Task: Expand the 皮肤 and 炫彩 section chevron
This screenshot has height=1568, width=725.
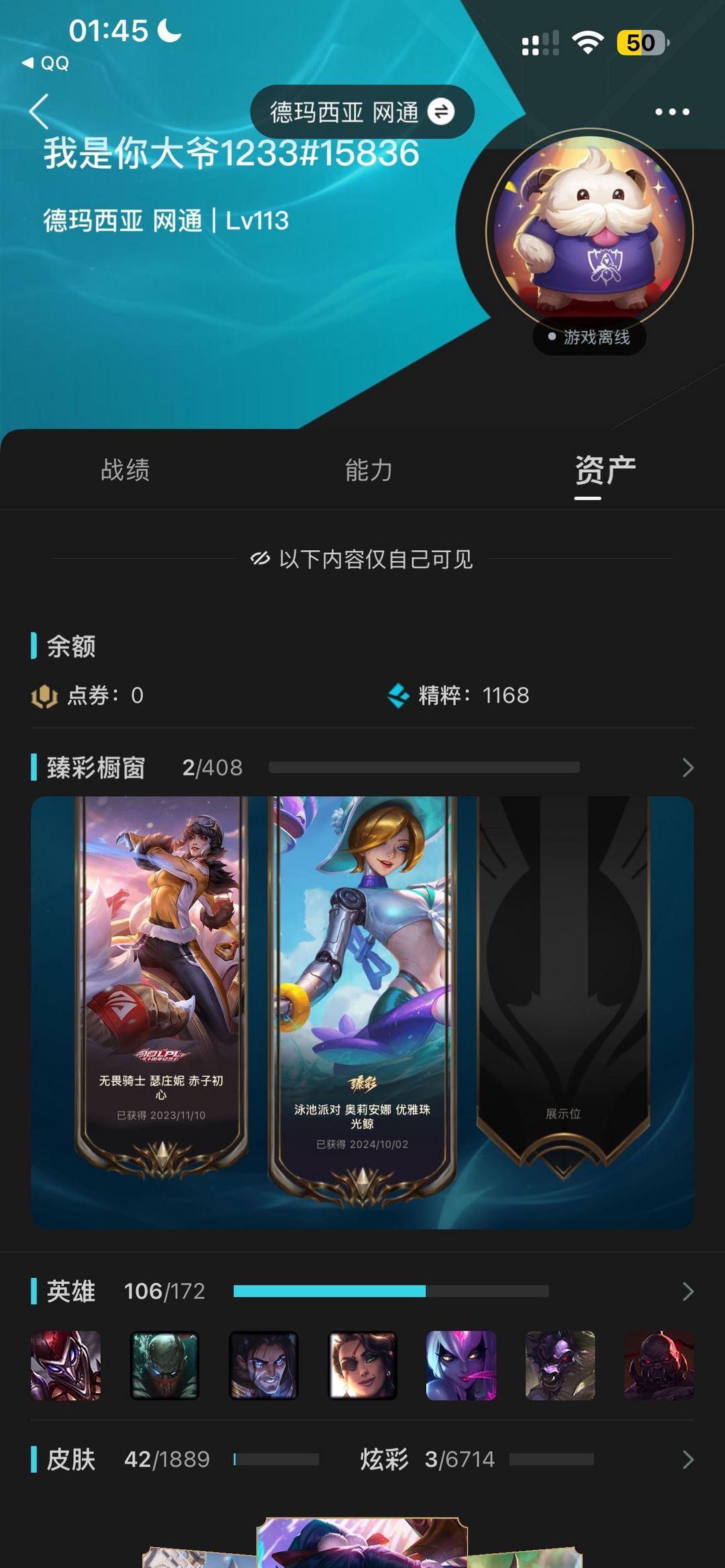Action: [x=687, y=1459]
